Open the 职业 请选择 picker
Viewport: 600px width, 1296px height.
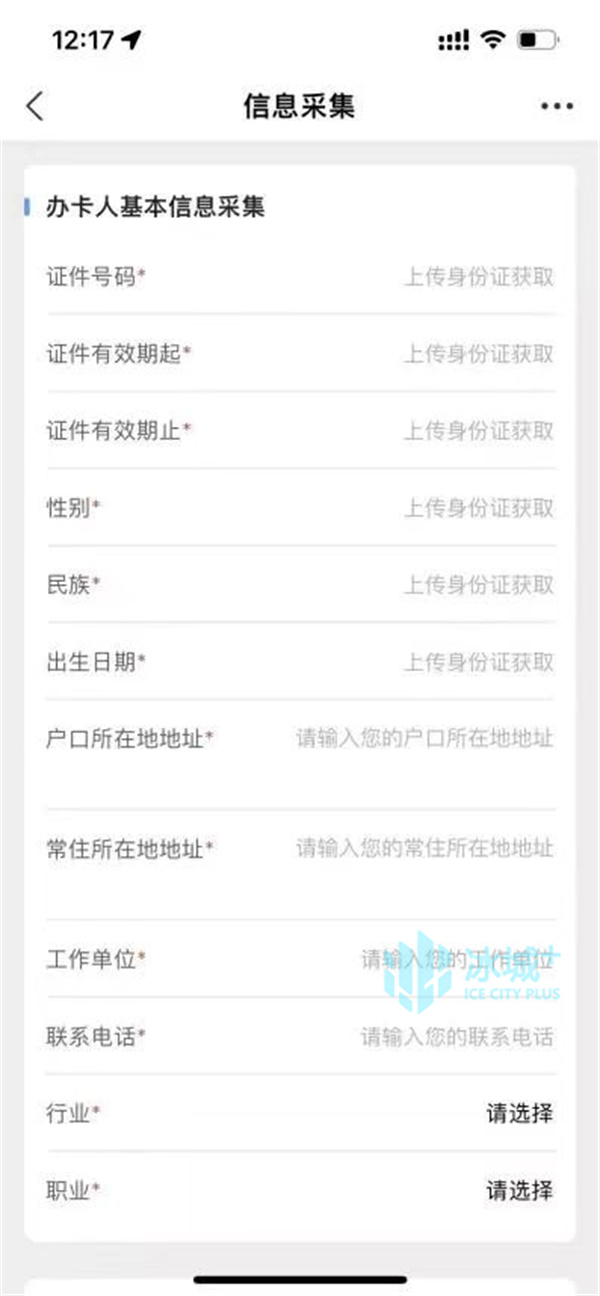519,1191
